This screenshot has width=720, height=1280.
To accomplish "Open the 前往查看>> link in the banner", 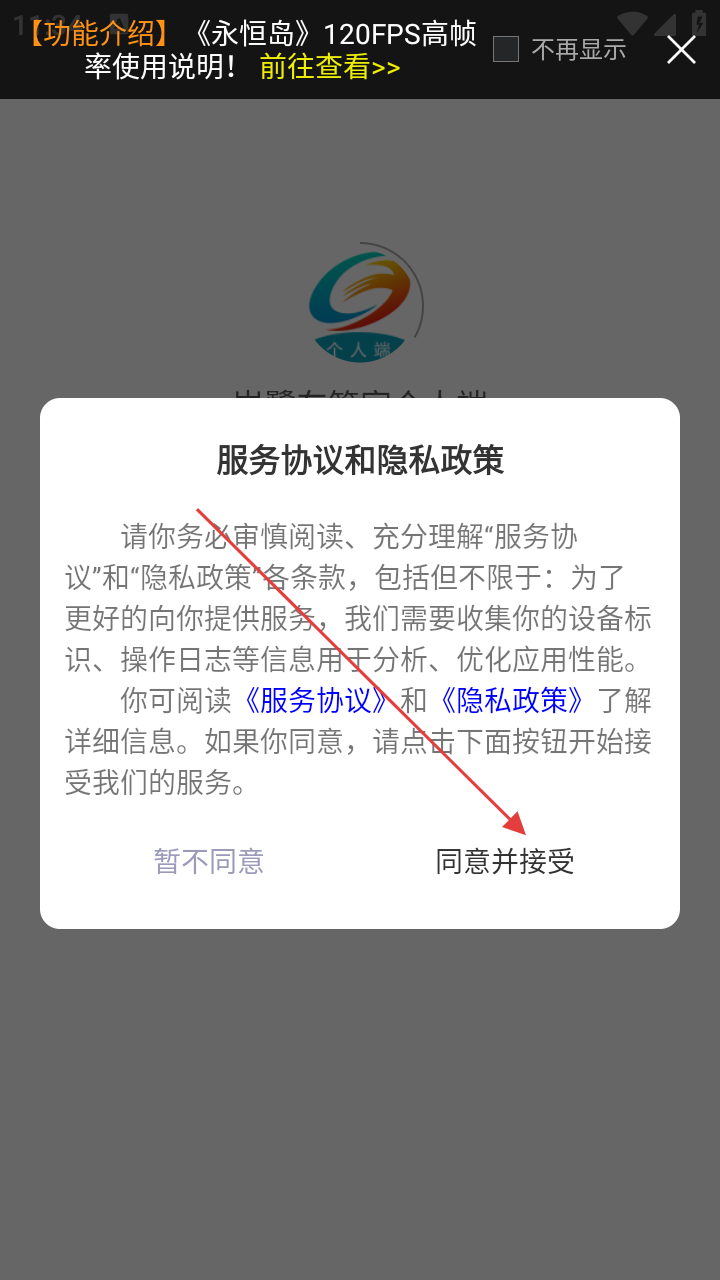I will click(x=330, y=67).
